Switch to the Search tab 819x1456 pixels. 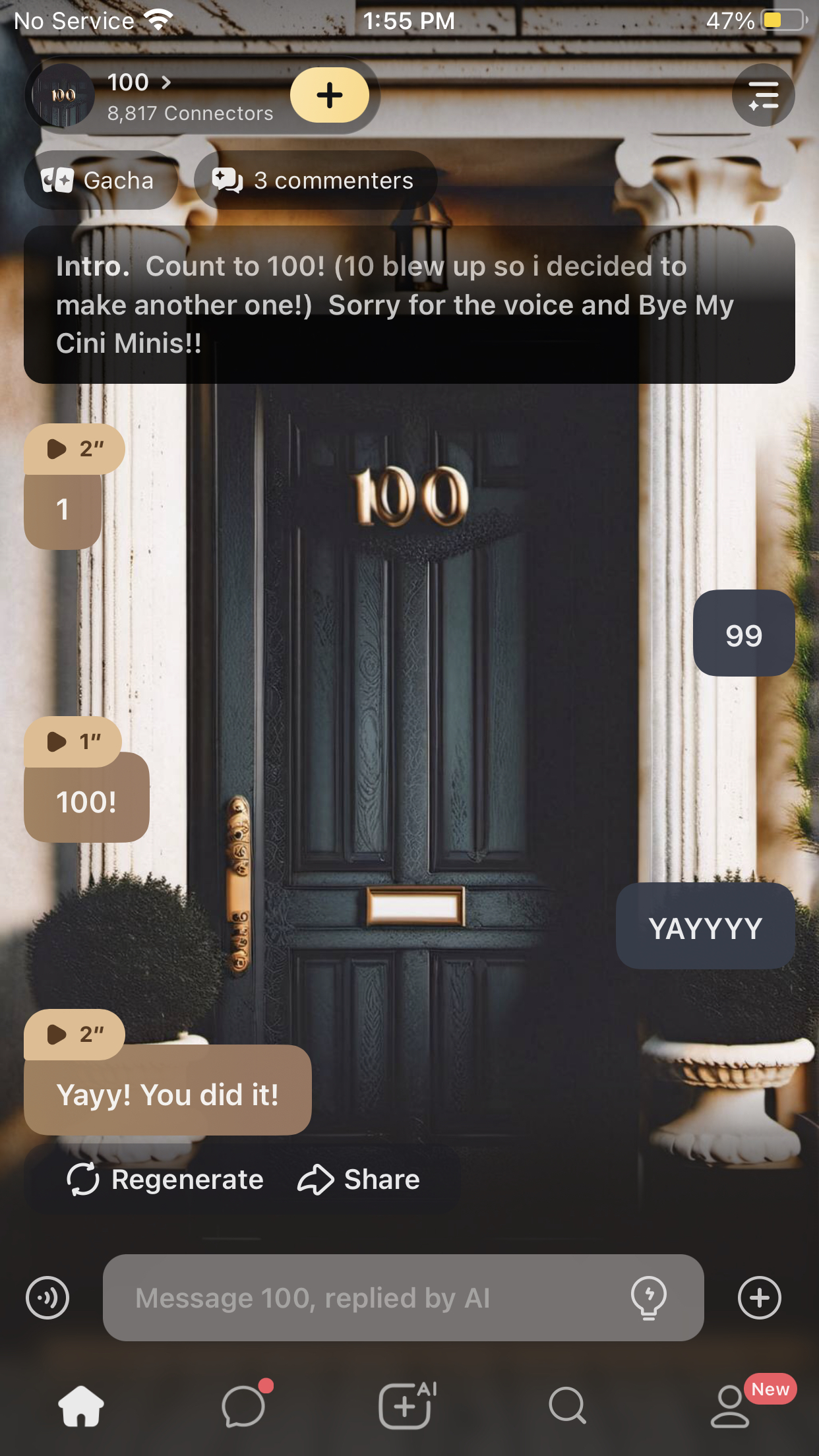(567, 1406)
